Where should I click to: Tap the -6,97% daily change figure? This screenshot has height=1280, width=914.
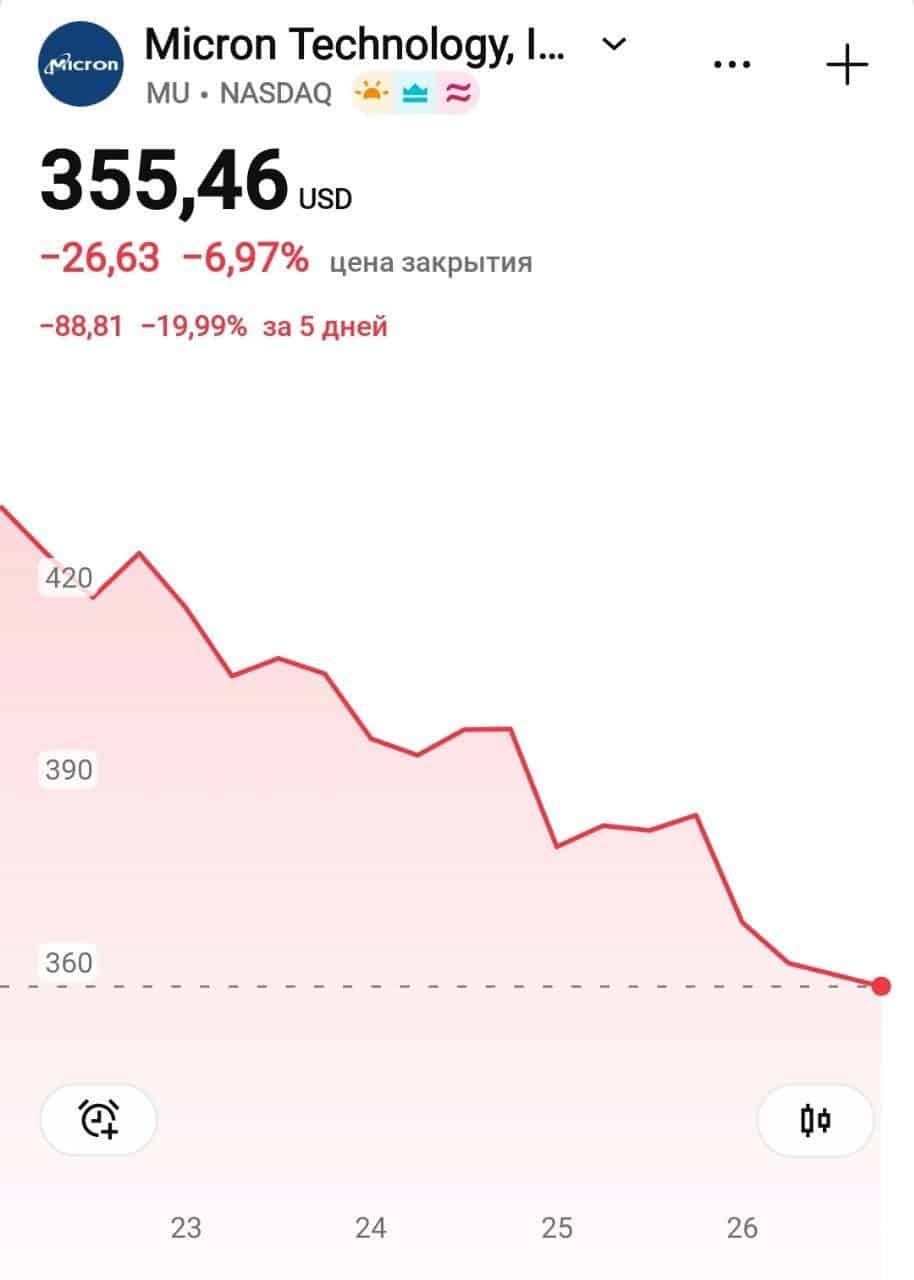[x=243, y=258]
